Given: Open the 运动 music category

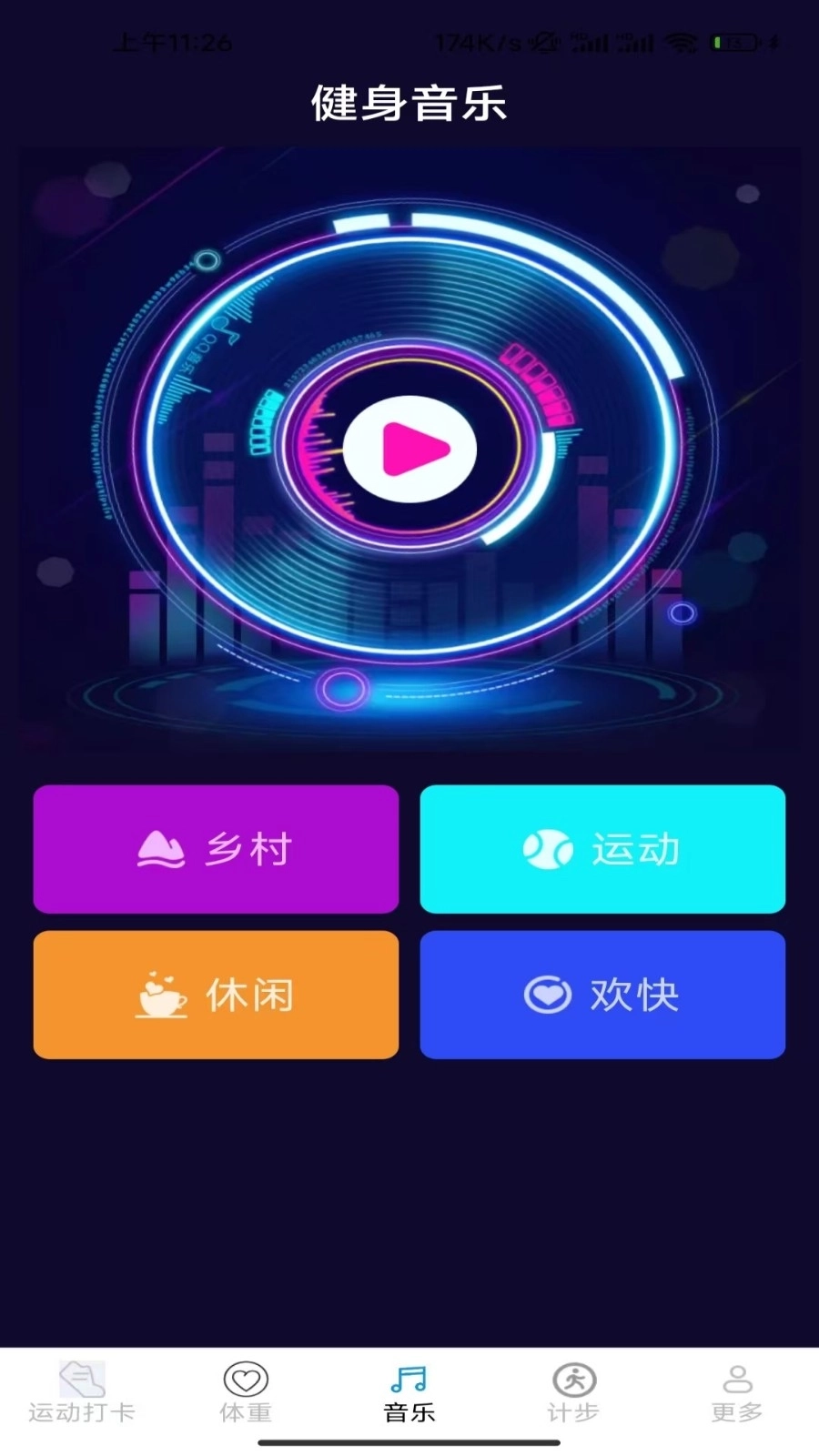Looking at the screenshot, I should (x=602, y=849).
